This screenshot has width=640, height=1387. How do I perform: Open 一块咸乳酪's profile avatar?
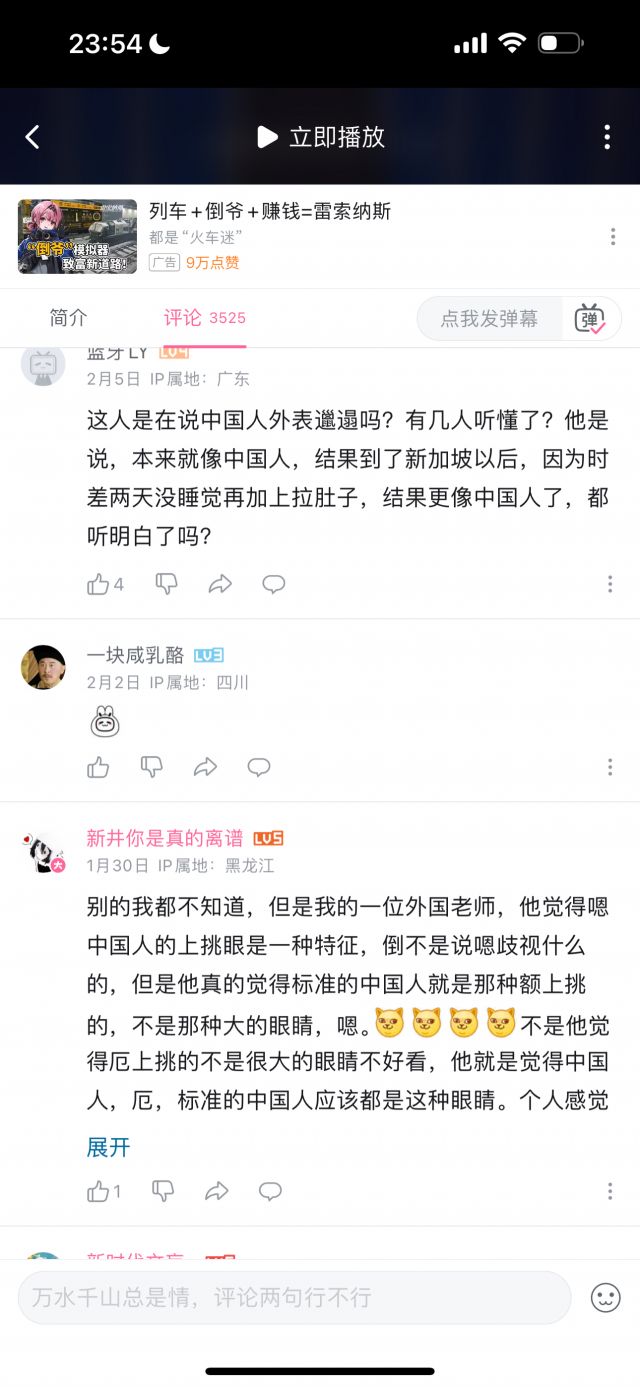click(x=43, y=667)
